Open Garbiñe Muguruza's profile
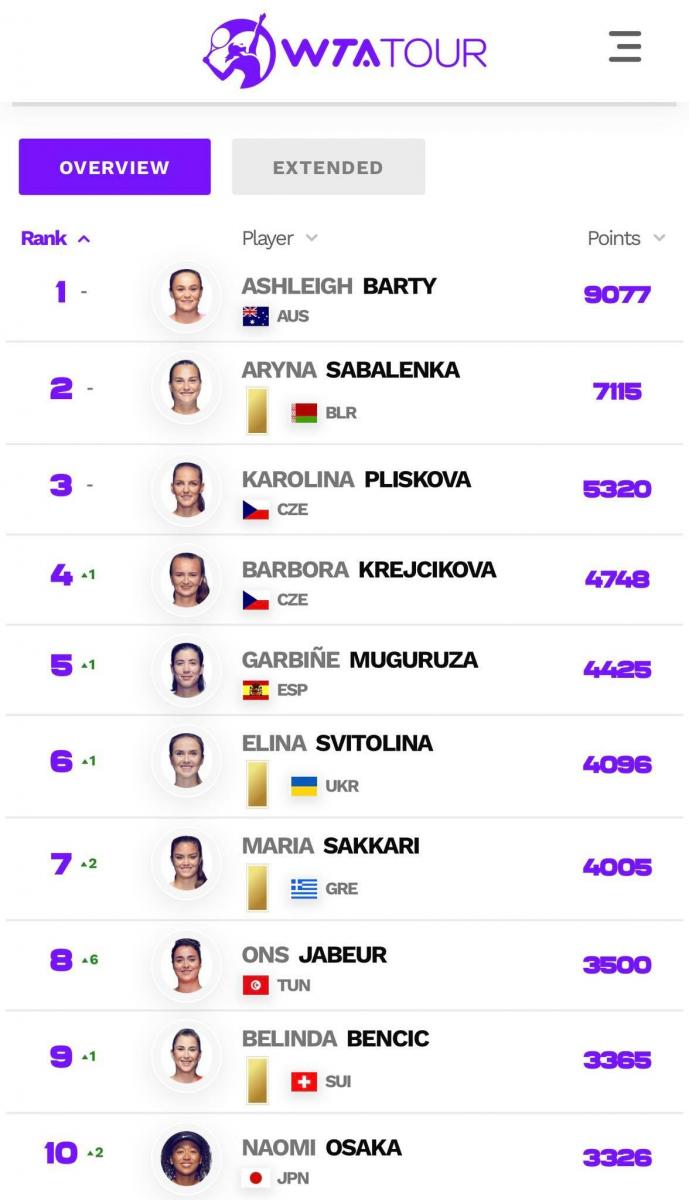Image resolution: width=689 pixels, height=1200 pixels. [360, 660]
